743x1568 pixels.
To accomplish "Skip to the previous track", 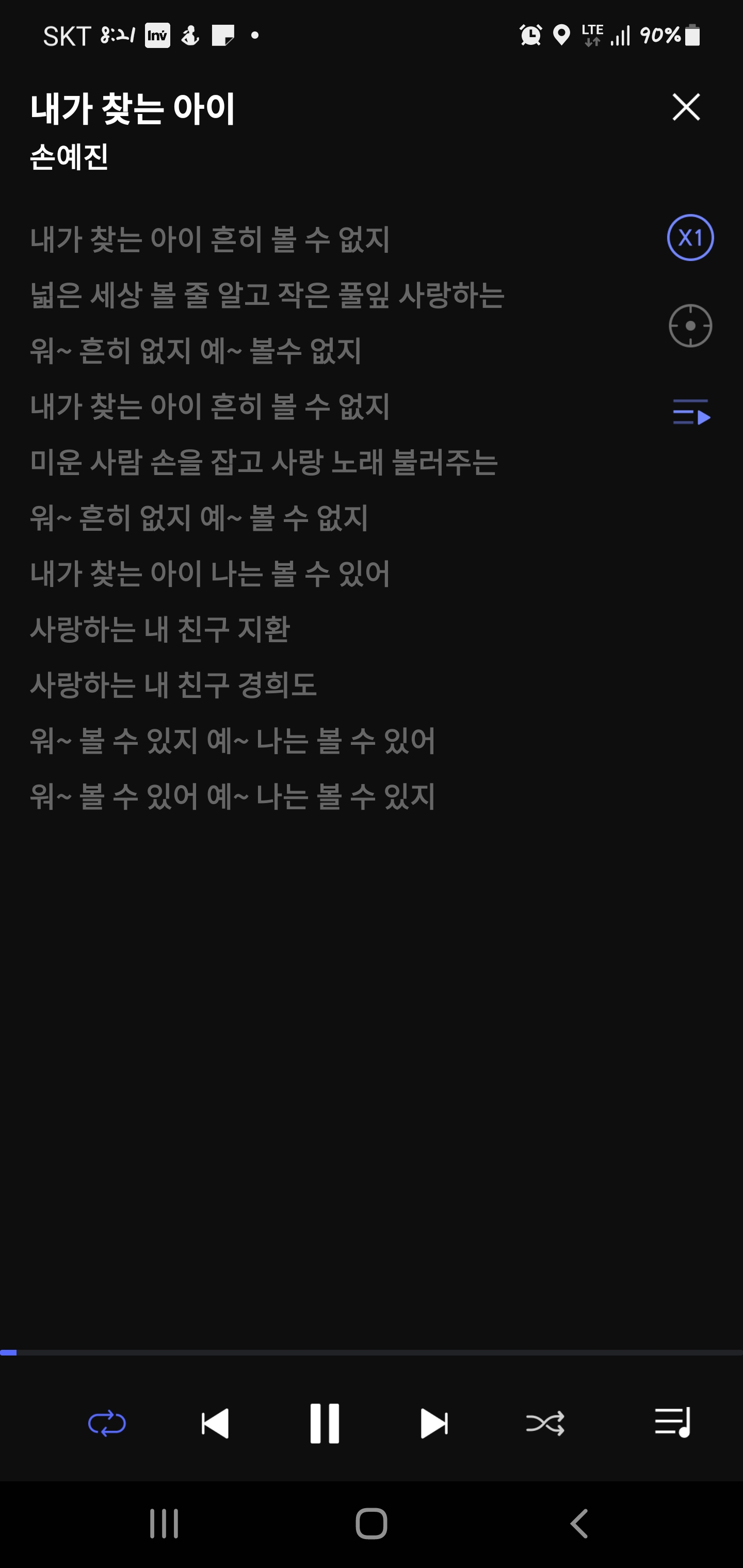I will click(x=215, y=1423).
